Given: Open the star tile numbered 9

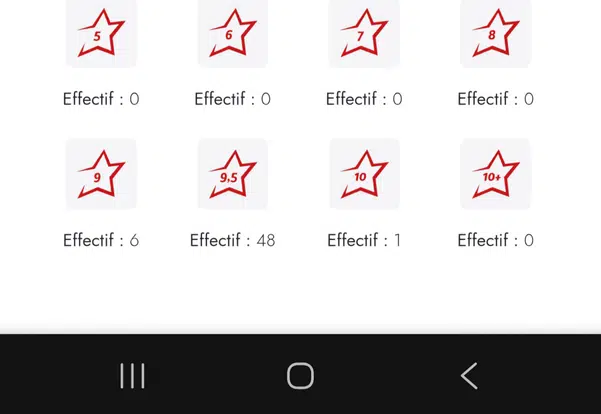Looking at the screenshot, I should click(x=101, y=175).
